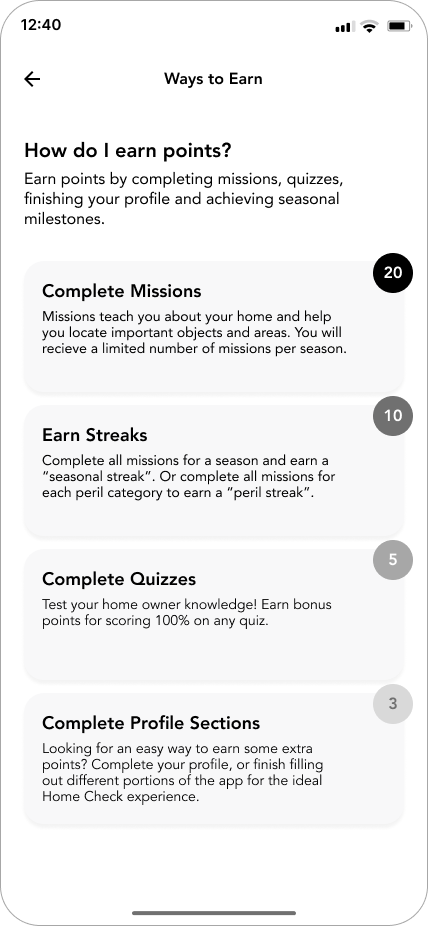The width and height of the screenshot is (428, 926).
Task: Go back using the back arrow
Action: [x=32, y=79]
